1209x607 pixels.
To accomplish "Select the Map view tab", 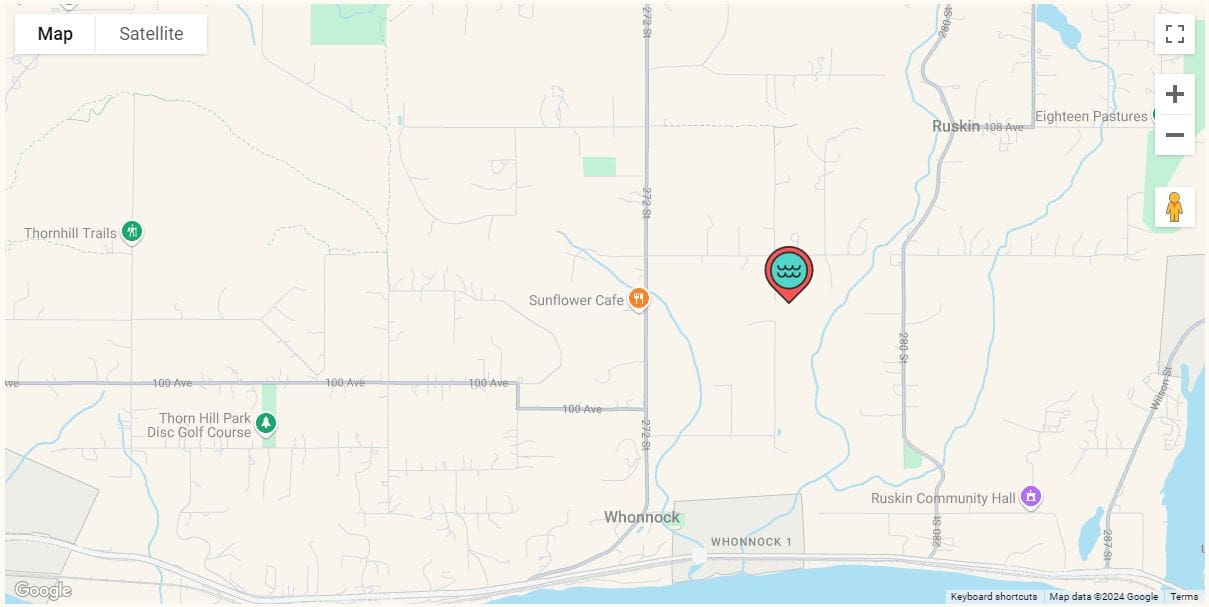I will 55,34.
